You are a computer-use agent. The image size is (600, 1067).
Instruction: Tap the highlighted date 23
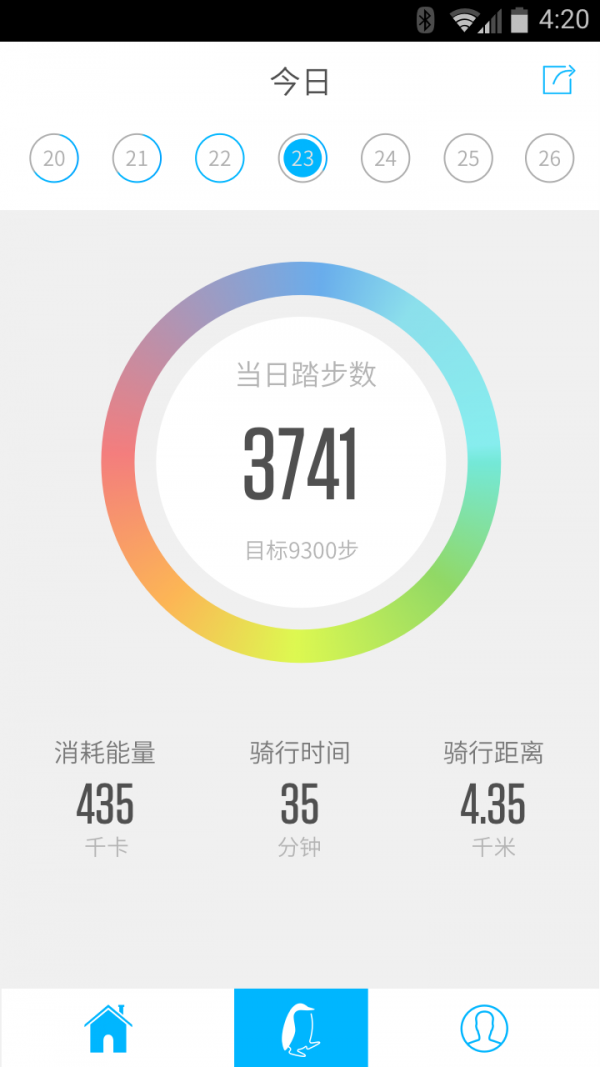point(302,158)
